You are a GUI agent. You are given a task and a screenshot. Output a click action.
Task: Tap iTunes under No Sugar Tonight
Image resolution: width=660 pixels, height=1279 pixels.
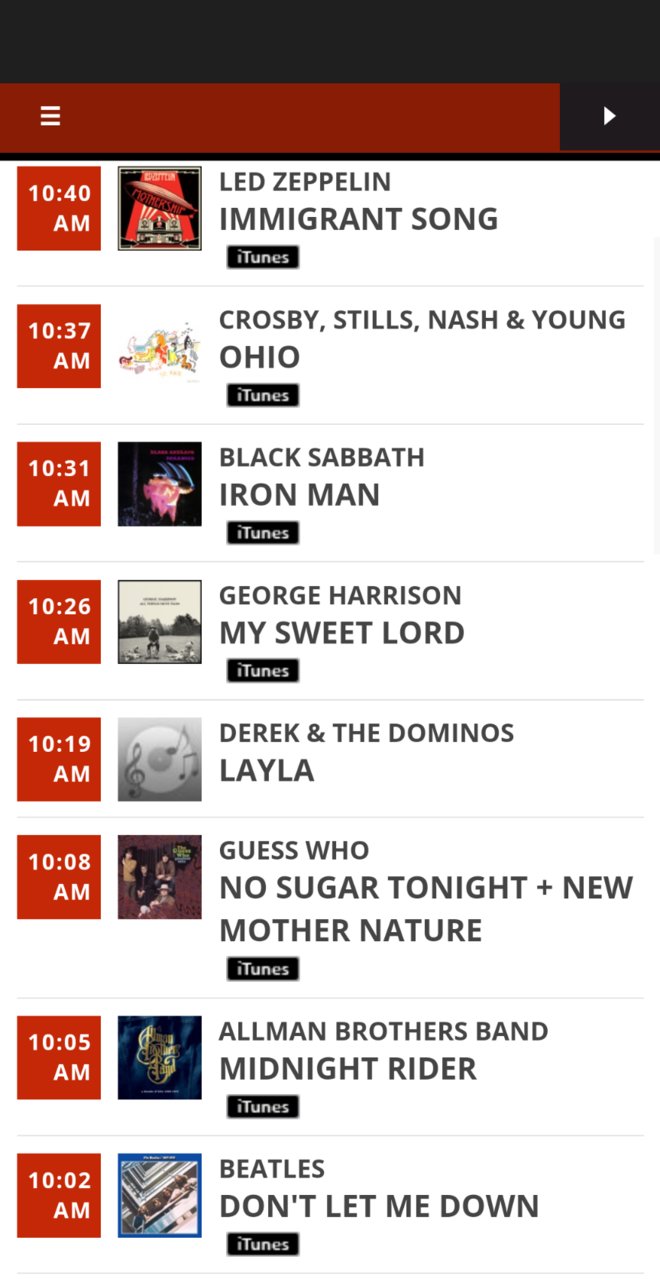click(x=262, y=969)
